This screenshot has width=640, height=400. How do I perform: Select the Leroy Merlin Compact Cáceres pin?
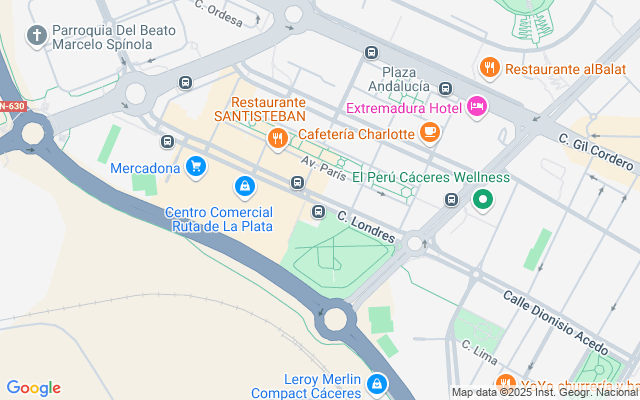pyautogui.click(x=377, y=385)
